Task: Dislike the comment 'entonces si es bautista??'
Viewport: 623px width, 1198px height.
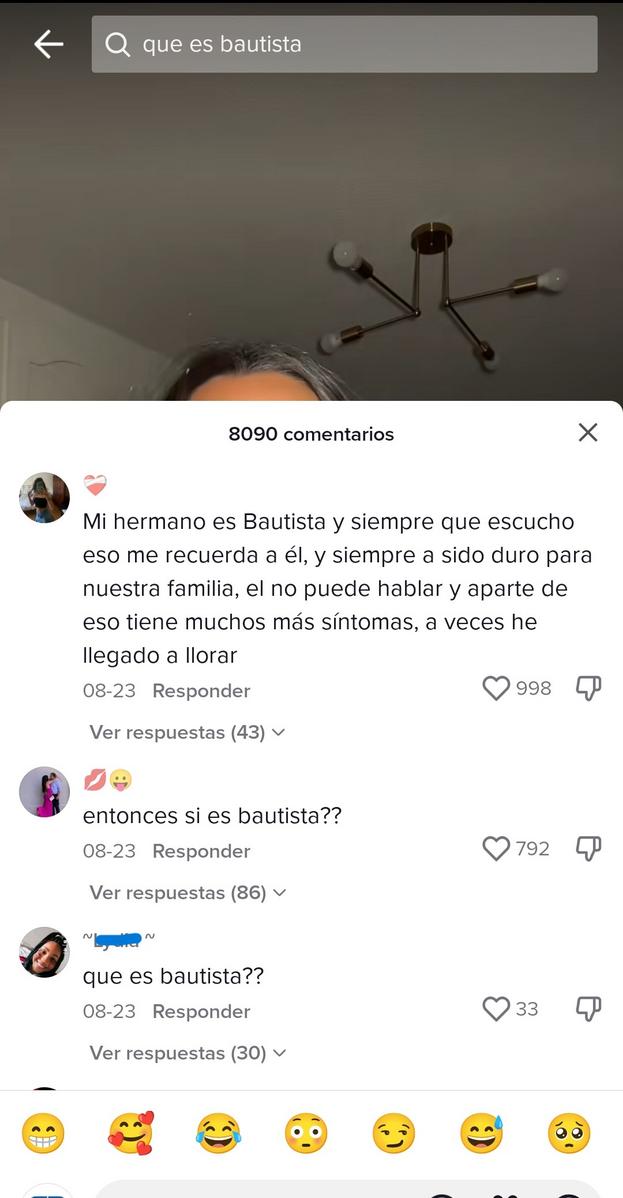Action: tap(588, 849)
